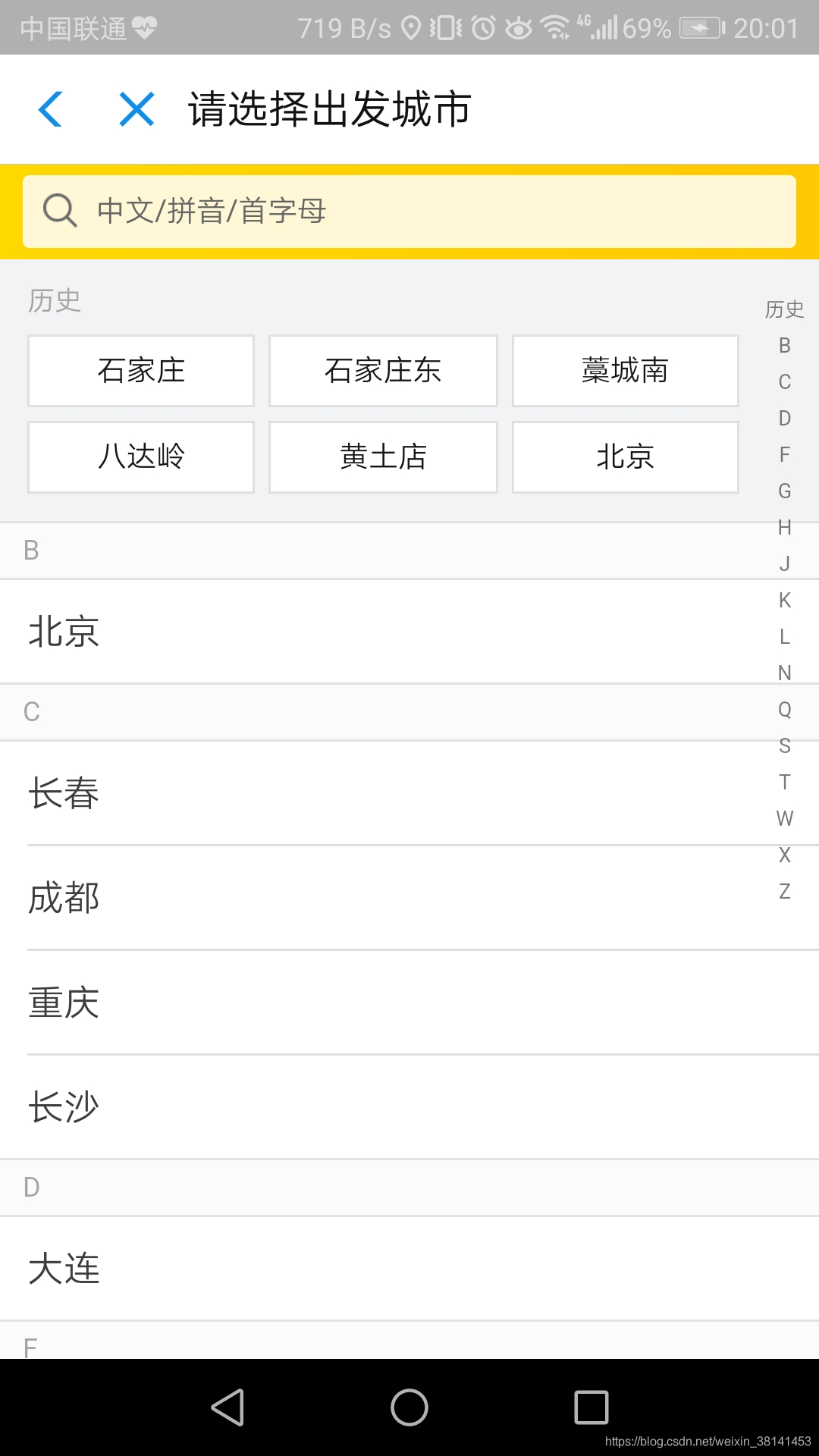Viewport: 819px width, 1456px height.
Task: Go back using the blue arrow
Action: pos(50,109)
